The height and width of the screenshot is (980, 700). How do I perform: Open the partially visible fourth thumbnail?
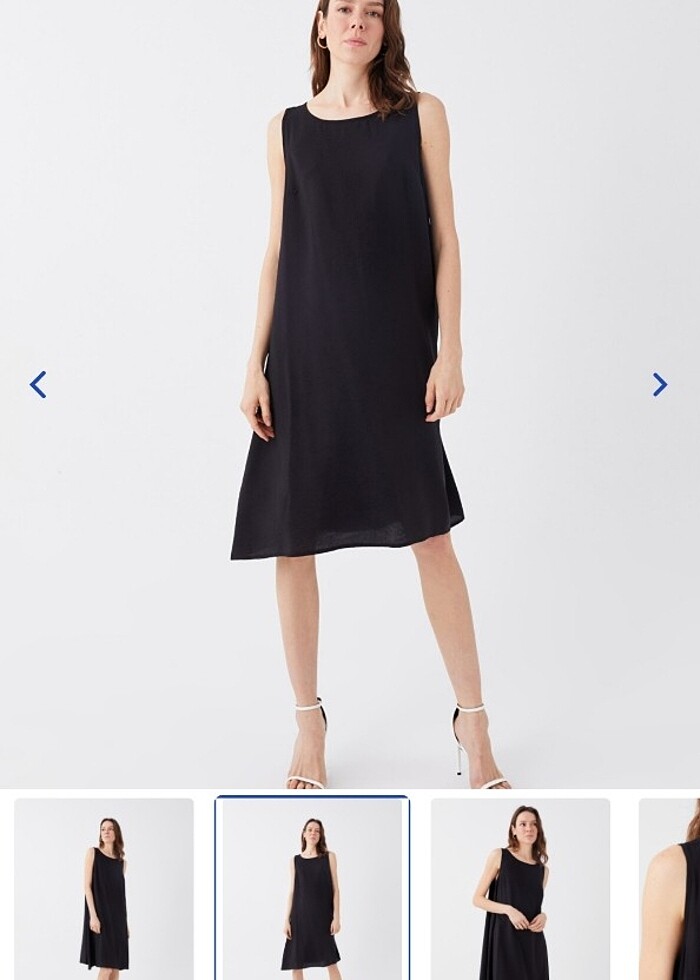tap(672, 888)
